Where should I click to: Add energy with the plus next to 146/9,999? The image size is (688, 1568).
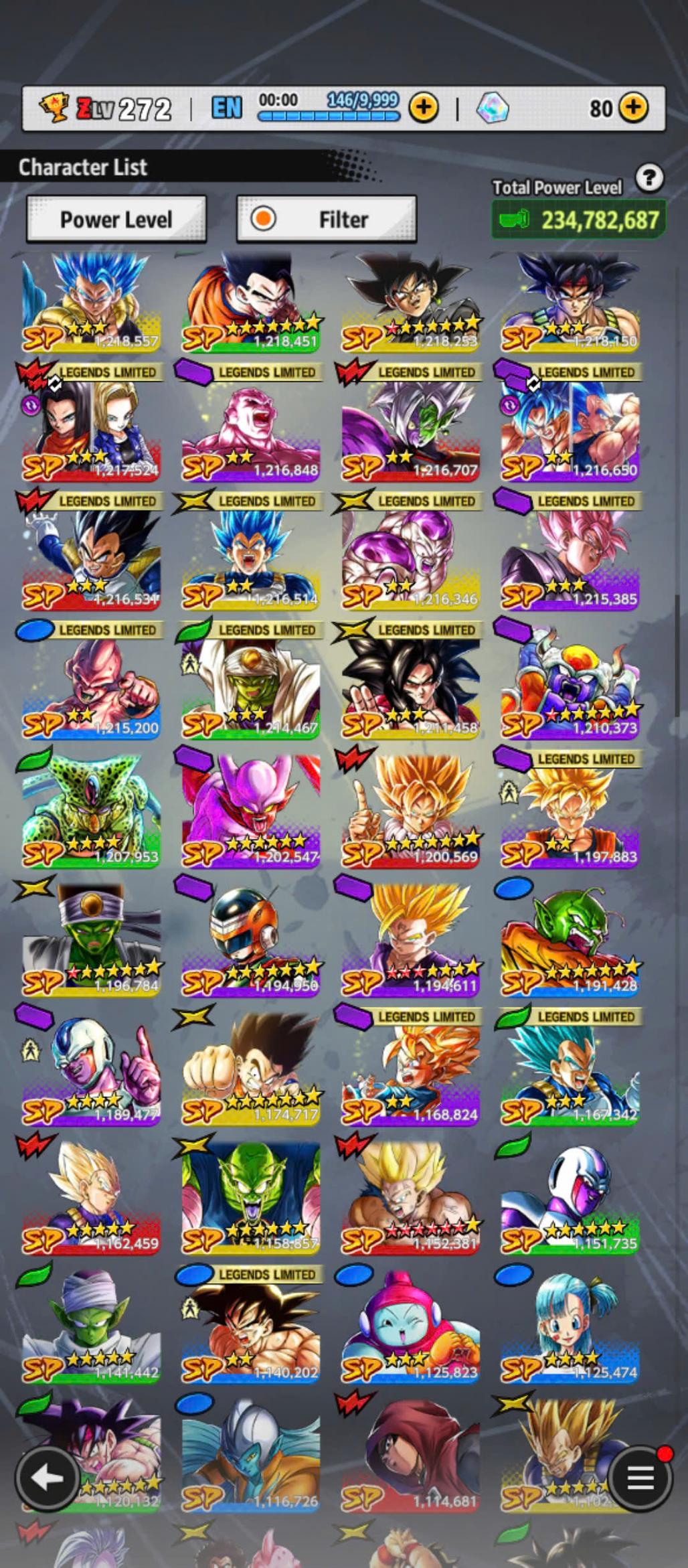tap(423, 107)
